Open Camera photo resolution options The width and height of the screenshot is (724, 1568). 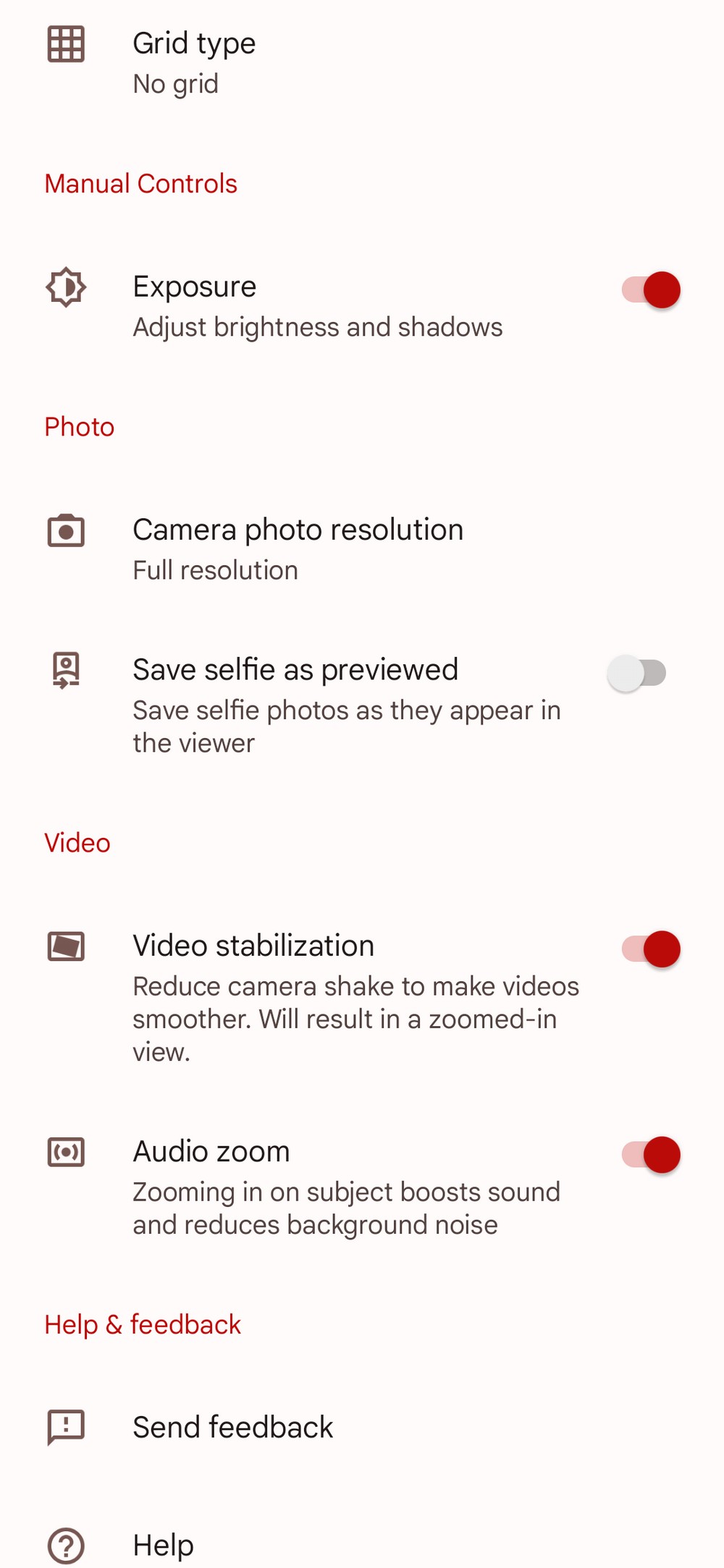298,548
